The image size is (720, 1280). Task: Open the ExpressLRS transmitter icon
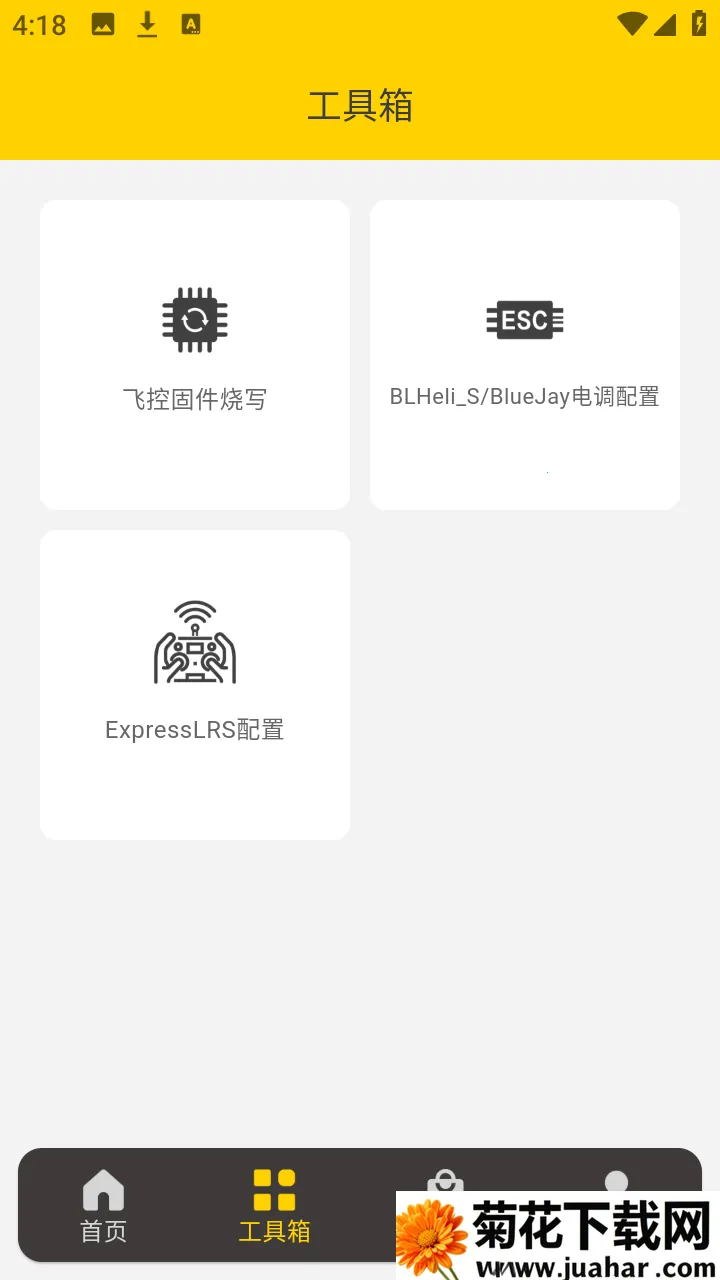194,645
